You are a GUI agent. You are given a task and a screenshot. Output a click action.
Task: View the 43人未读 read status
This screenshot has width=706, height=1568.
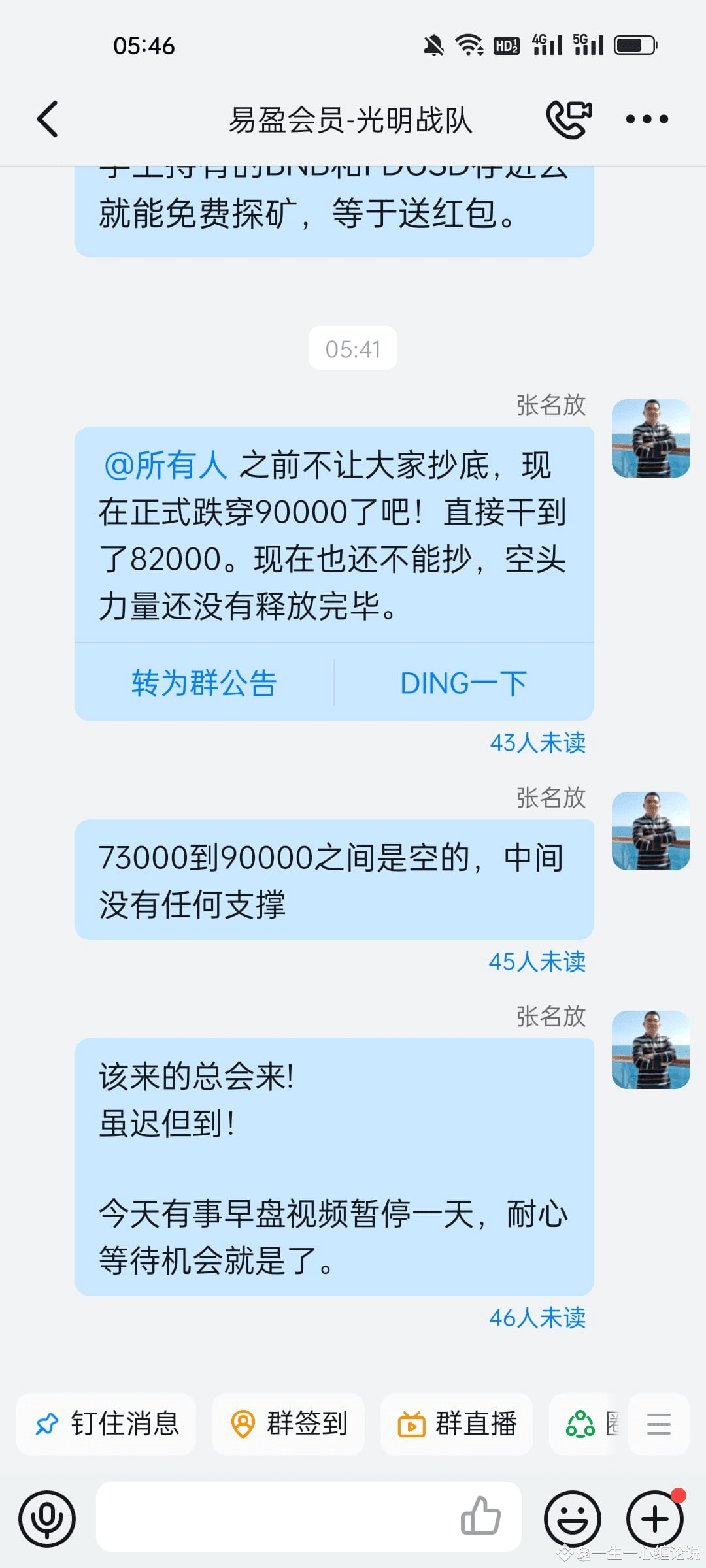pos(538,743)
